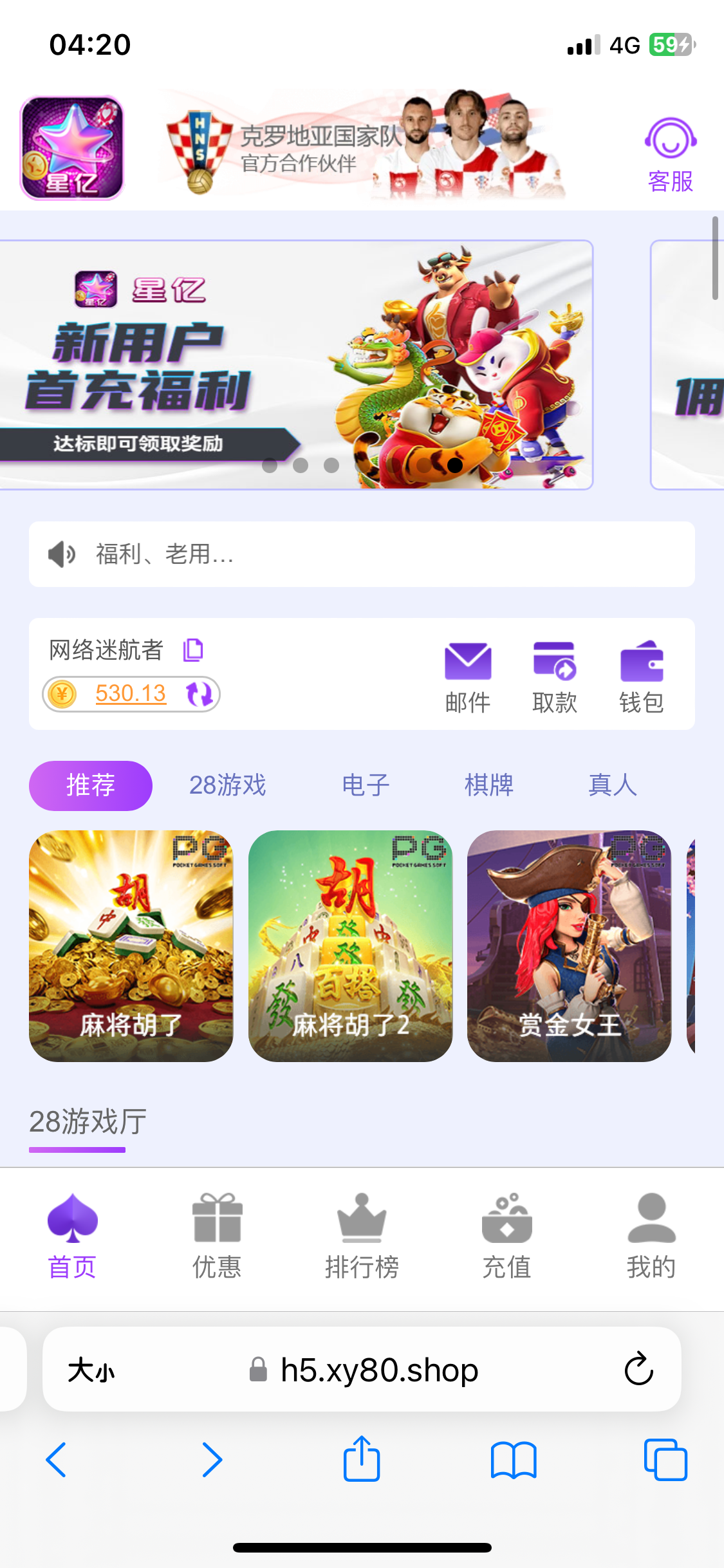Open 邮件 mail inbox

tap(468, 676)
